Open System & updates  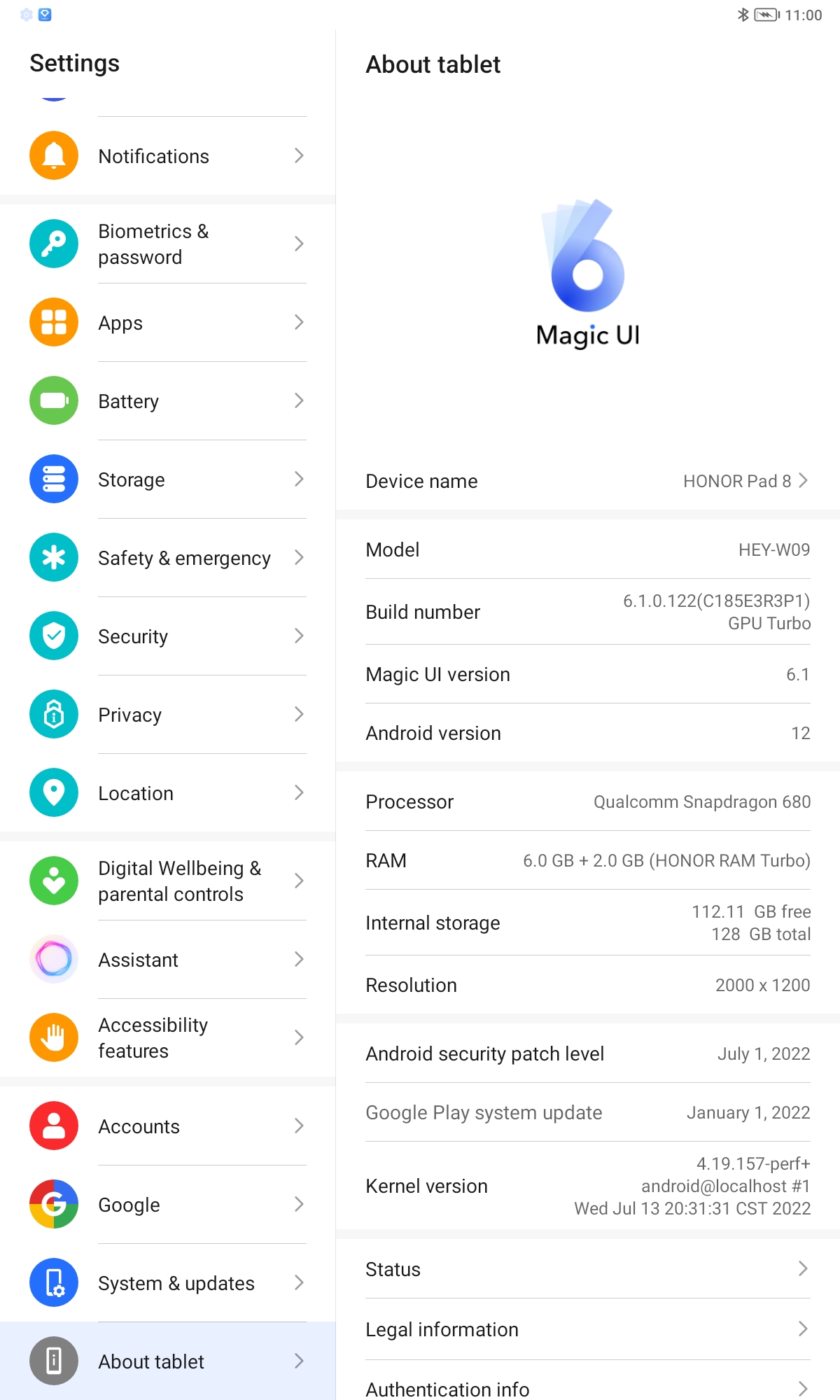pos(168,1283)
